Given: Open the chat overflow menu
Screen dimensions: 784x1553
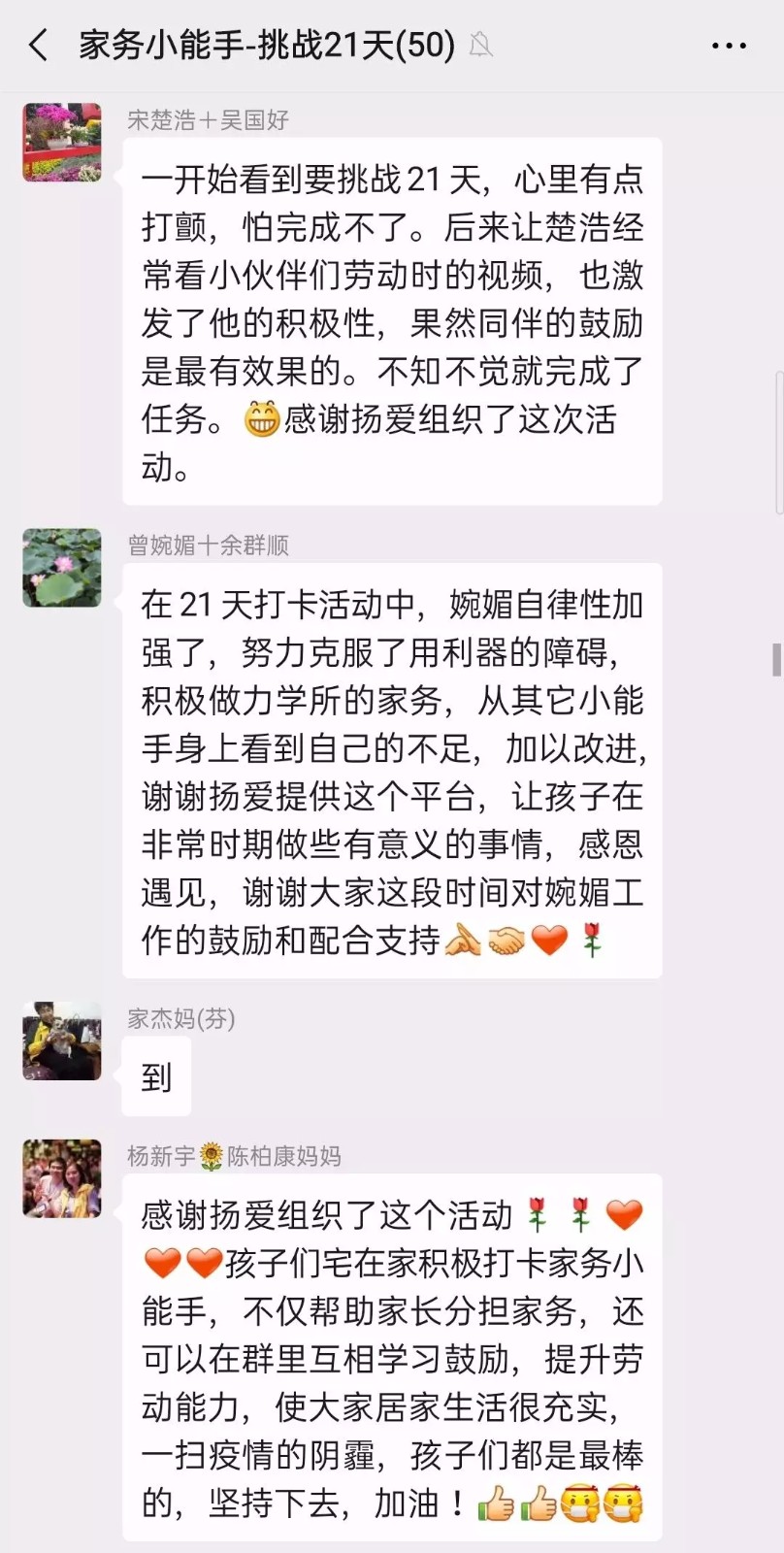Looking at the screenshot, I should point(729,46).
